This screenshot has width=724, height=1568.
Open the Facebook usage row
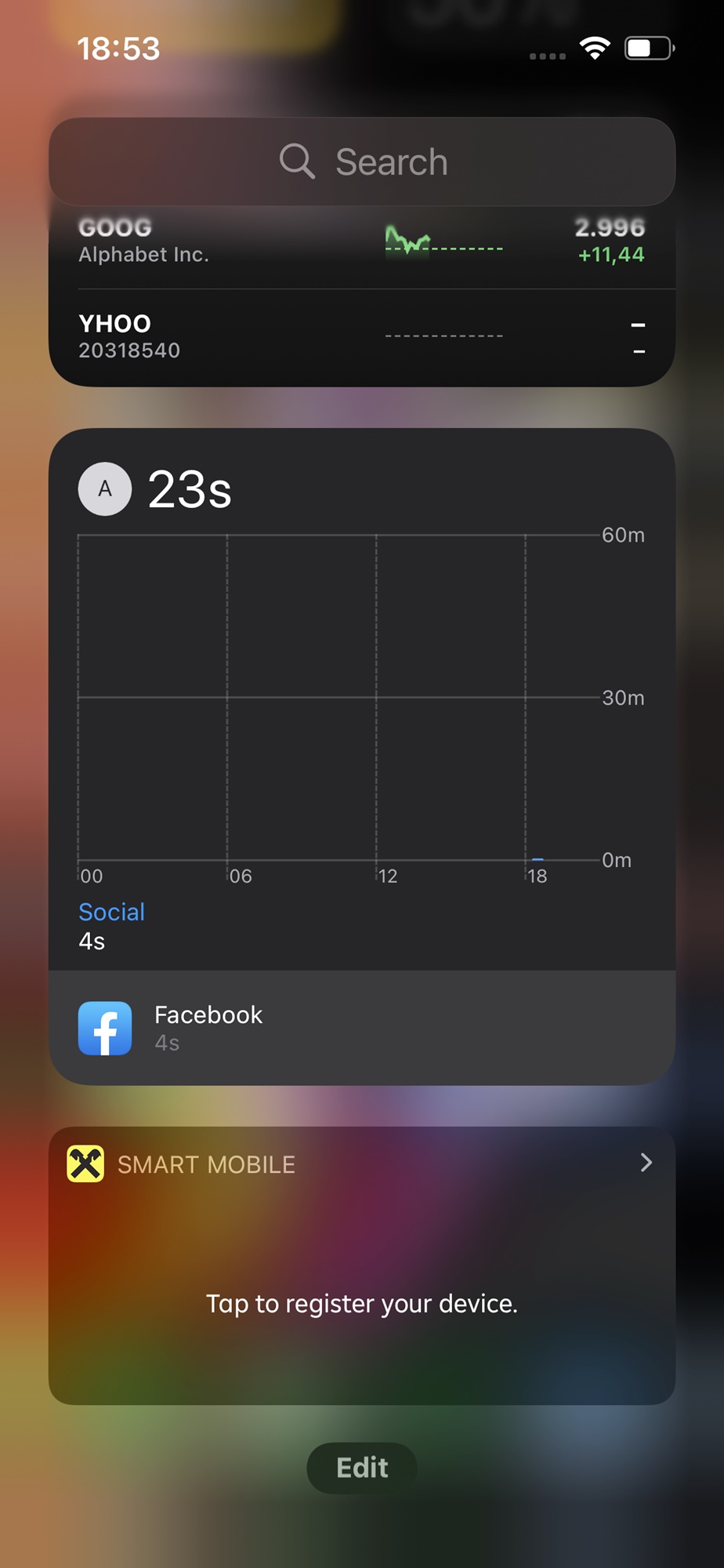pyautogui.click(x=362, y=1028)
